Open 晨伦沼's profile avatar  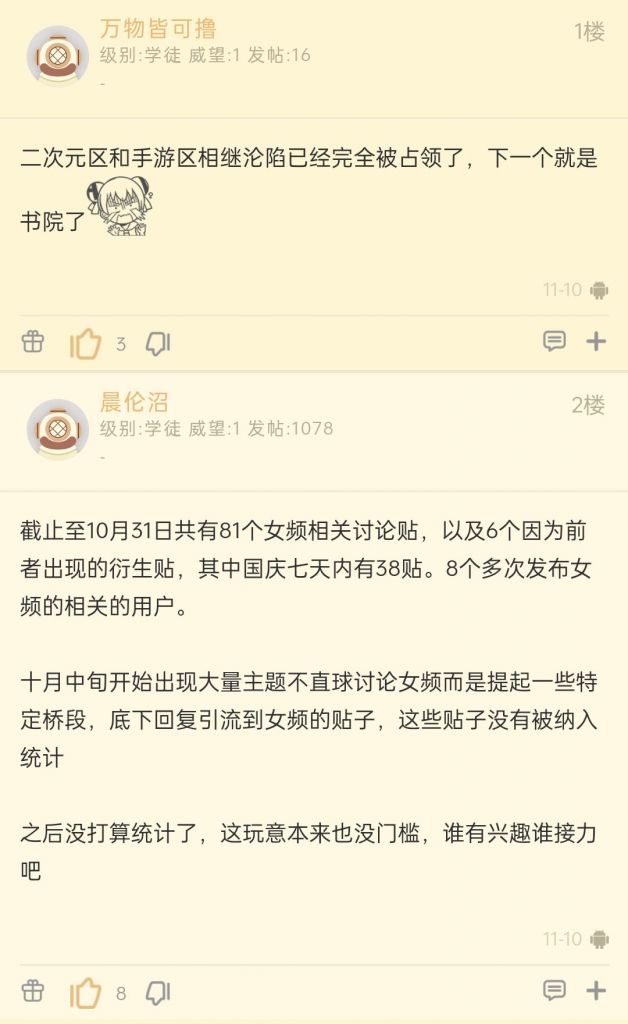[58, 429]
